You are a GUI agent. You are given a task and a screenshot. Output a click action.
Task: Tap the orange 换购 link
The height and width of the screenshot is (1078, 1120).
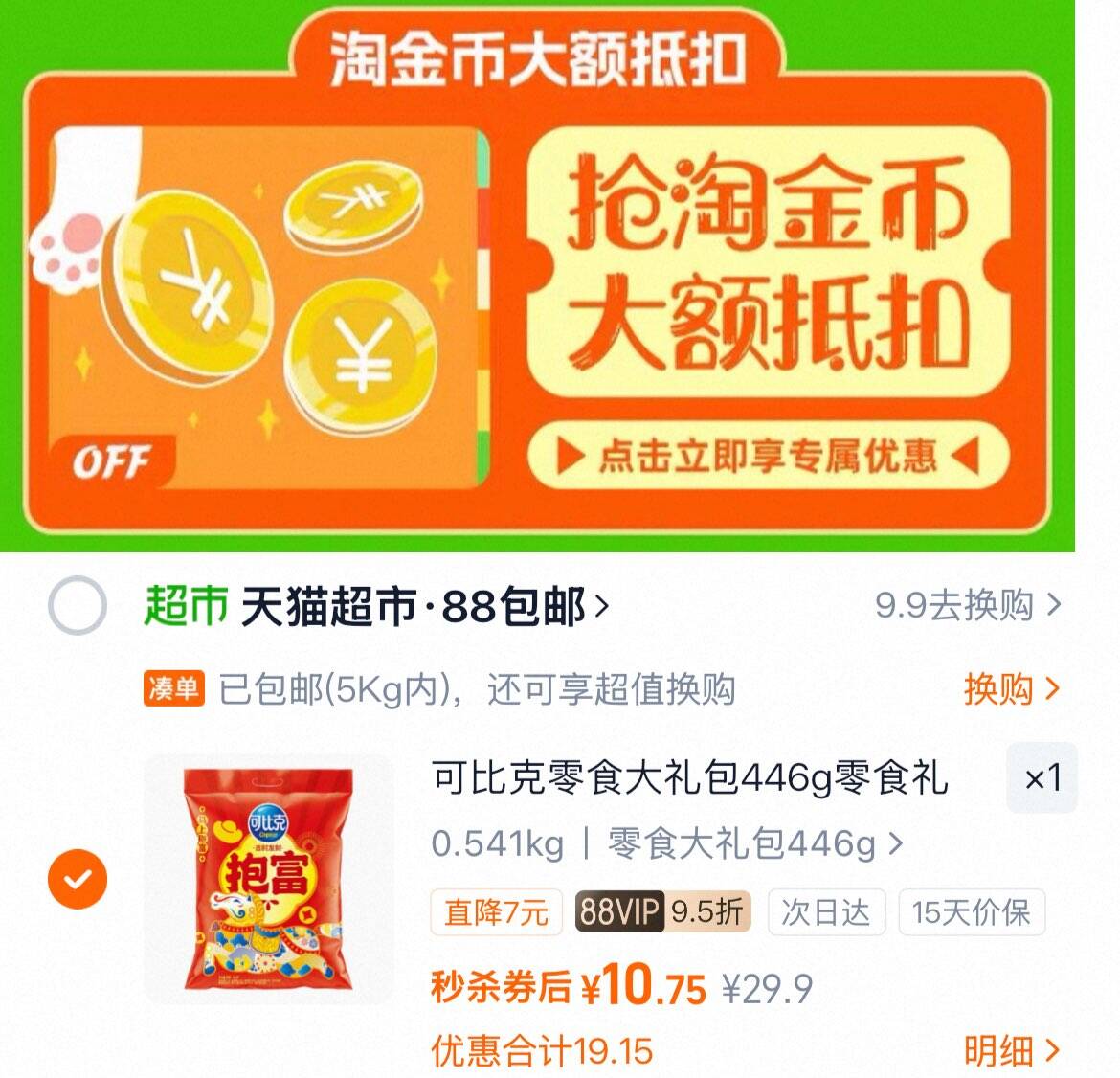pyautogui.click(x=1011, y=689)
